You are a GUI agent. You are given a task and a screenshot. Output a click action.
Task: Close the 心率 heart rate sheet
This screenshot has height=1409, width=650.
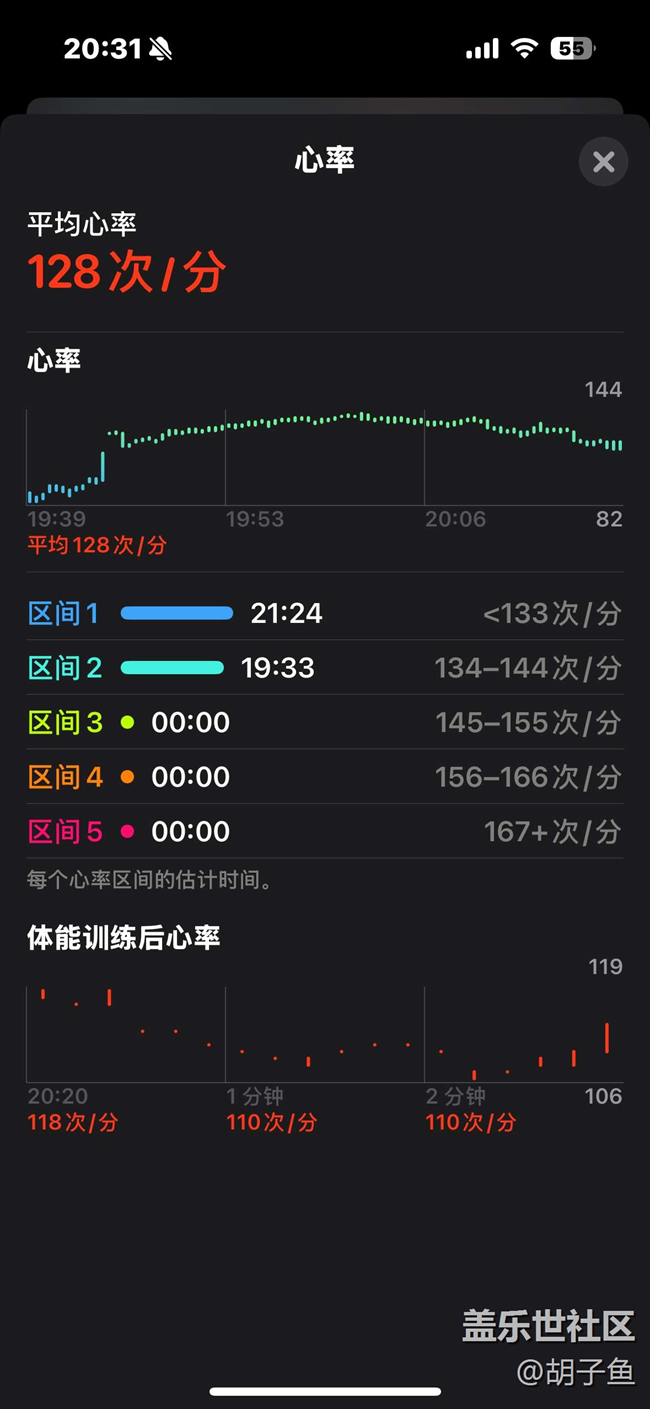point(603,162)
